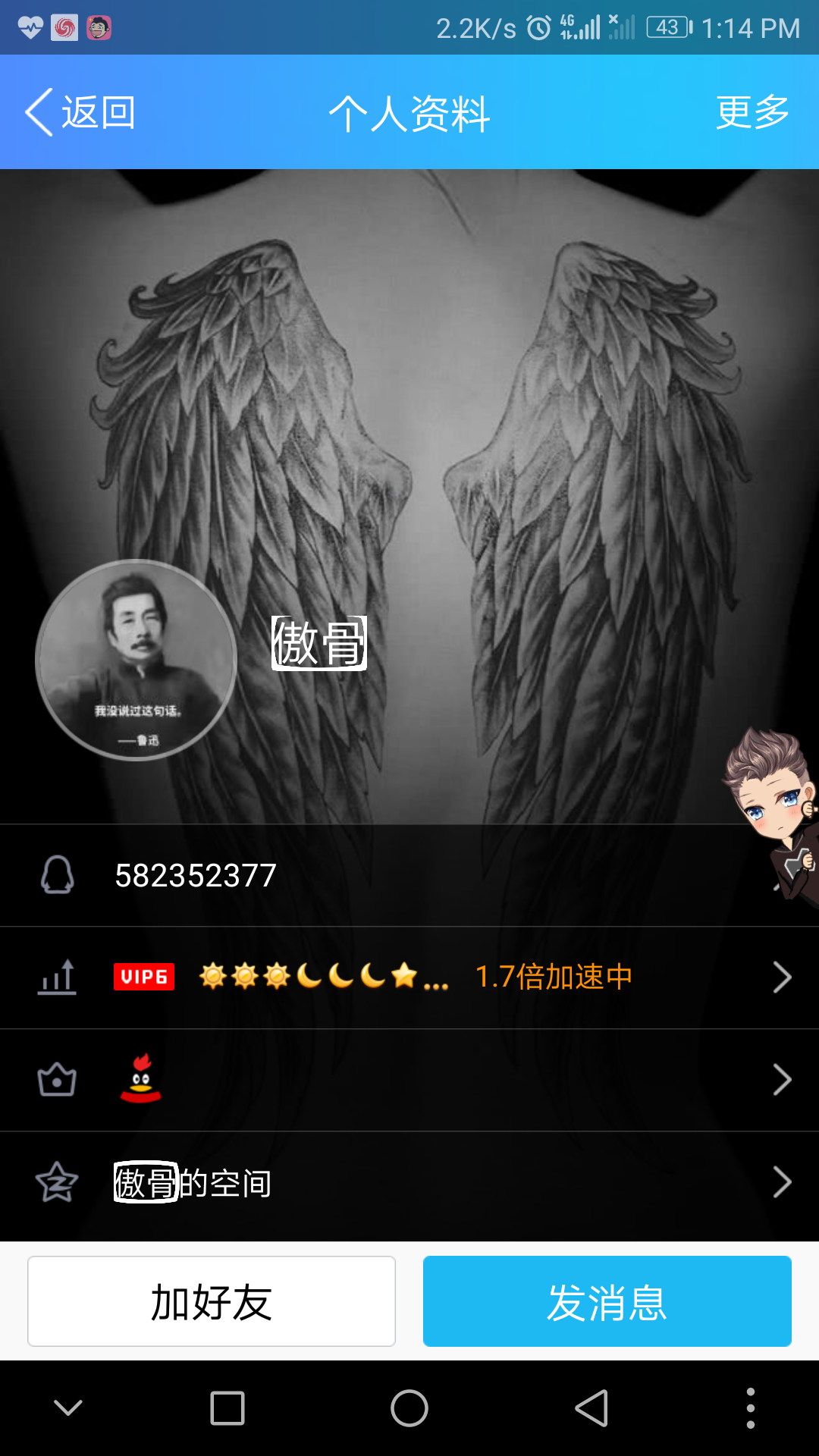The image size is (819, 1456).
Task: Tap 加好友 to add friend
Action: 212,1301
